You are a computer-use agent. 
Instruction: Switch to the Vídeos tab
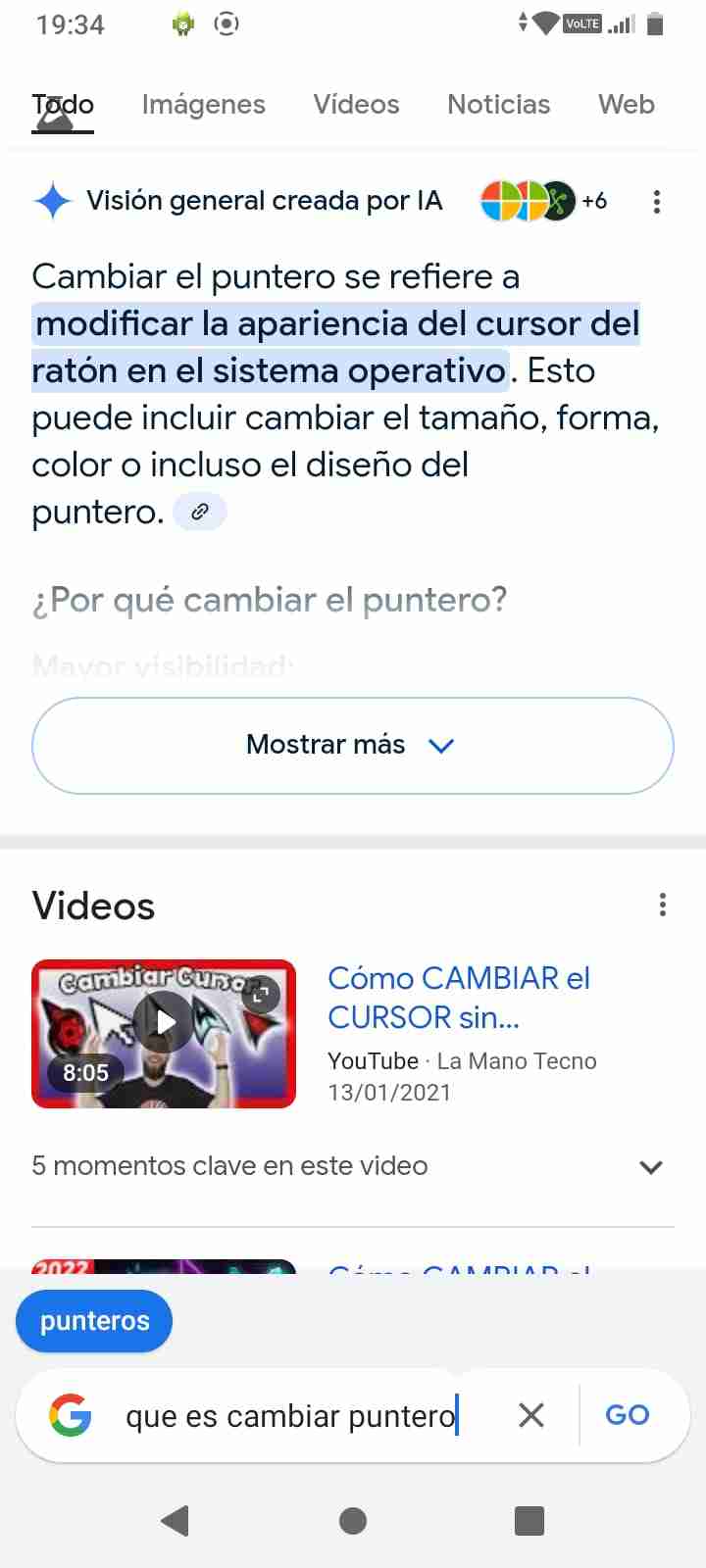[356, 104]
